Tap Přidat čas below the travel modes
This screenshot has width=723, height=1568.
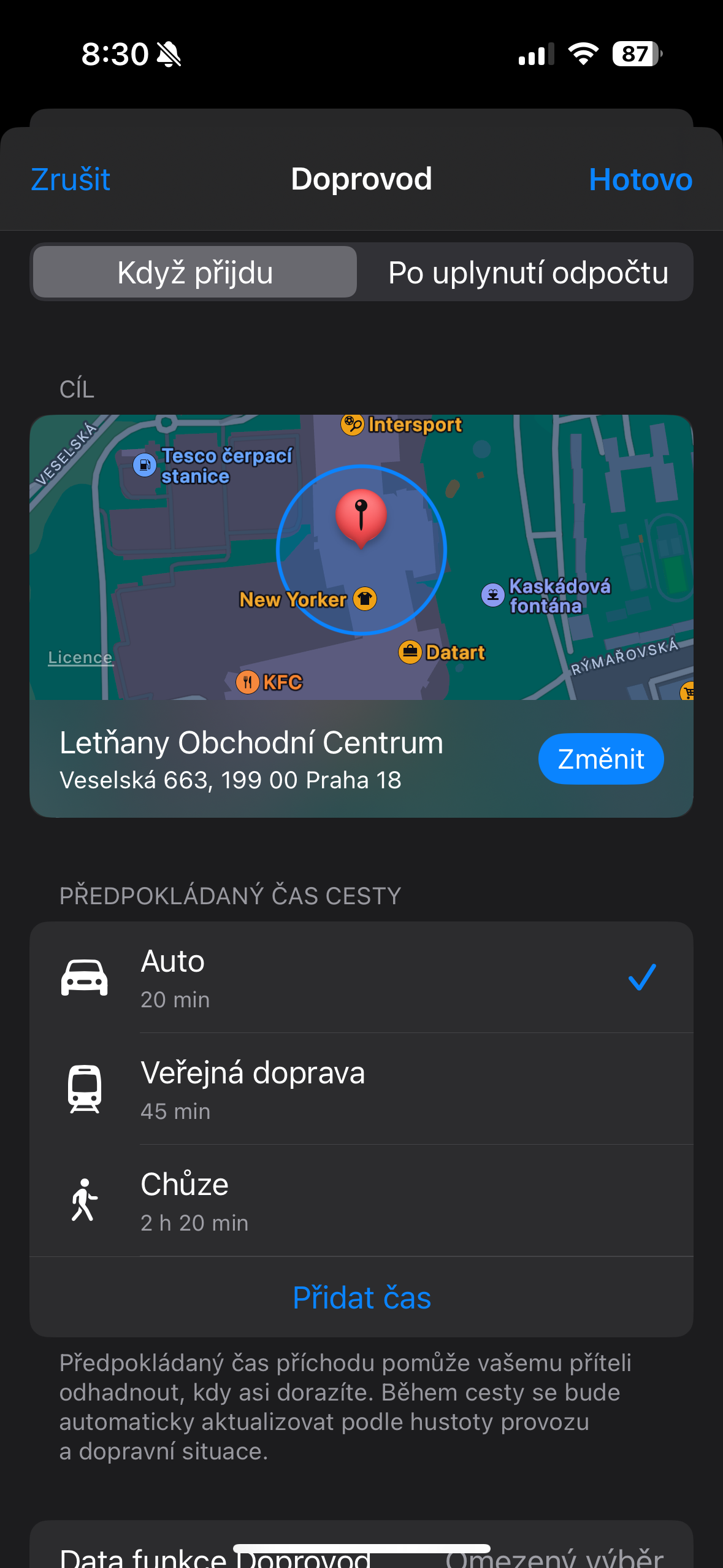pyautogui.click(x=362, y=1297)
